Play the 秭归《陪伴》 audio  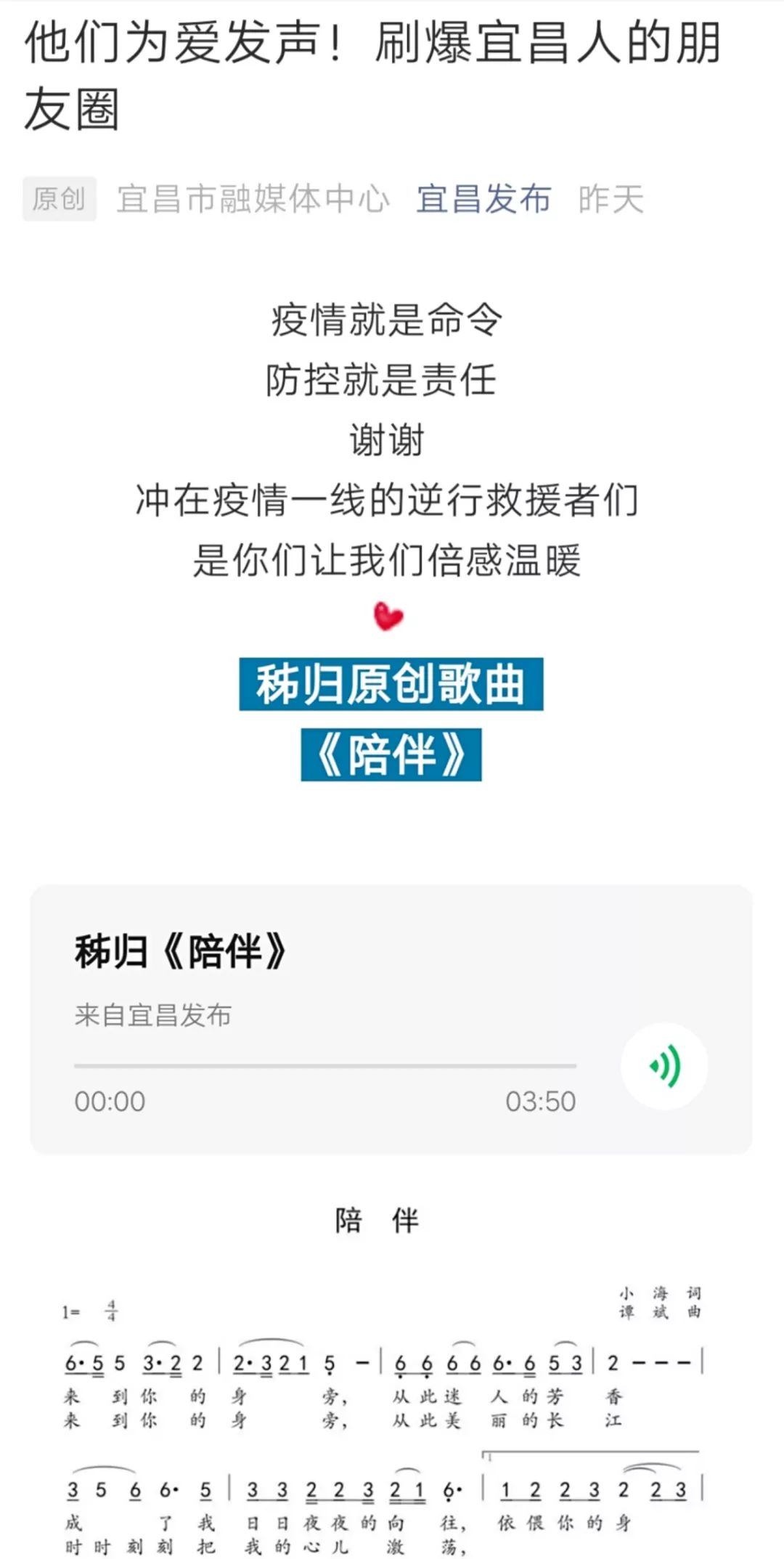[x=664, y=1065]
